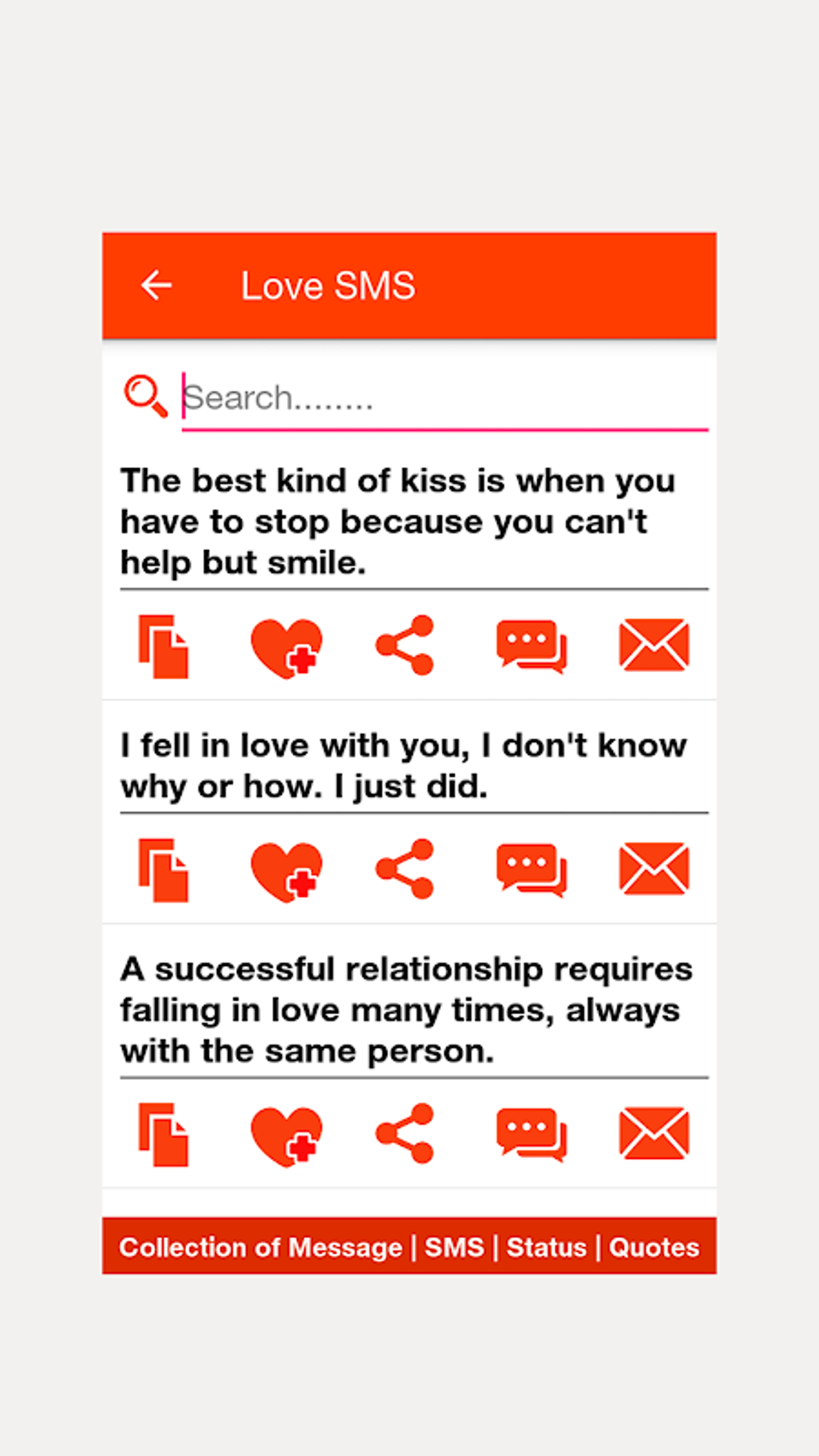Add the kiss quote to favorites
This screenshot has height=1456, width=819.
(x=287, y=647)
